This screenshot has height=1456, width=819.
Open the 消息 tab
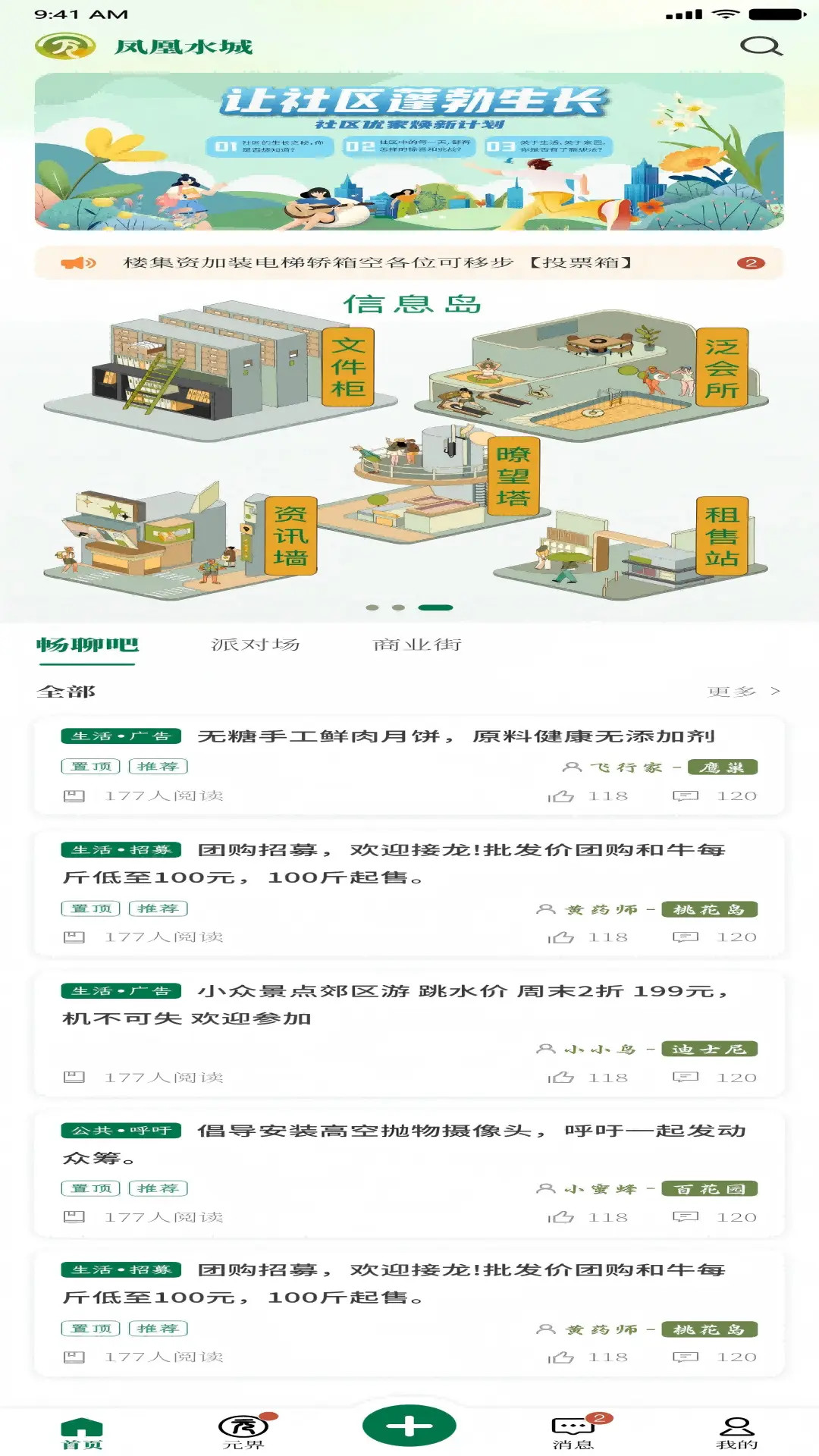573,1431
